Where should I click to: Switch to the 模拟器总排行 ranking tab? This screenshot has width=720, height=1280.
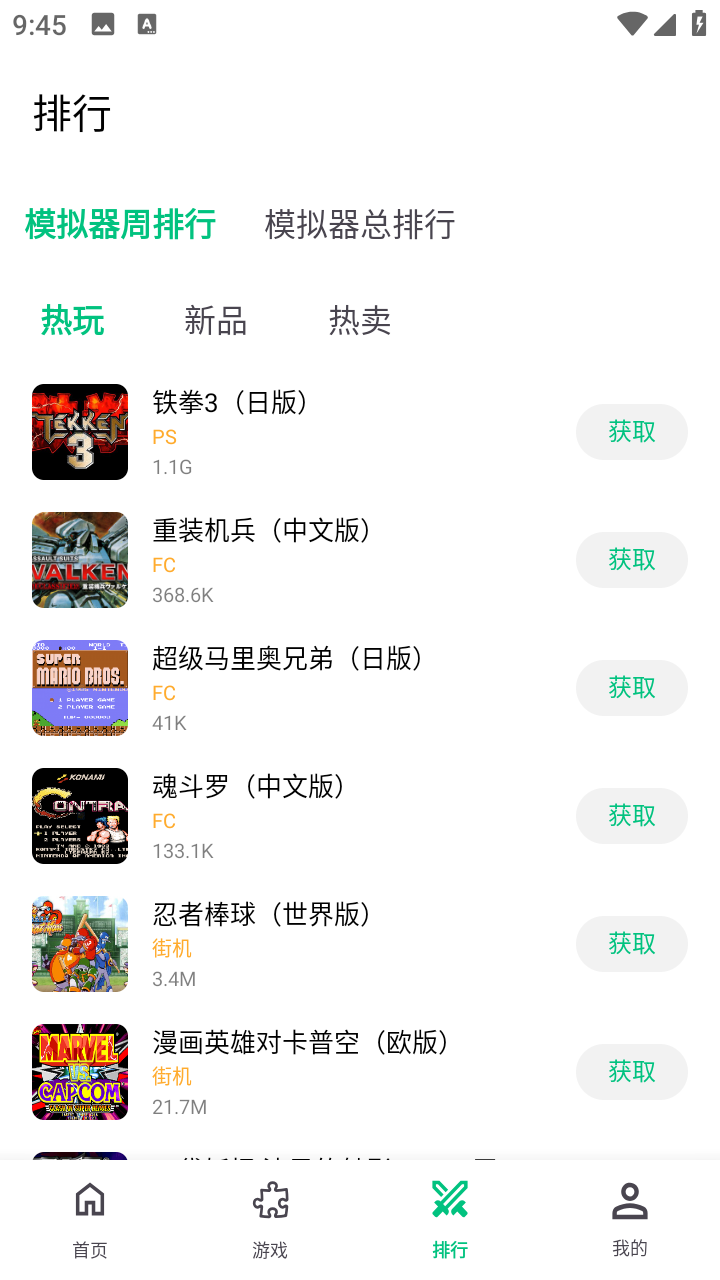[x=360, y=225]
